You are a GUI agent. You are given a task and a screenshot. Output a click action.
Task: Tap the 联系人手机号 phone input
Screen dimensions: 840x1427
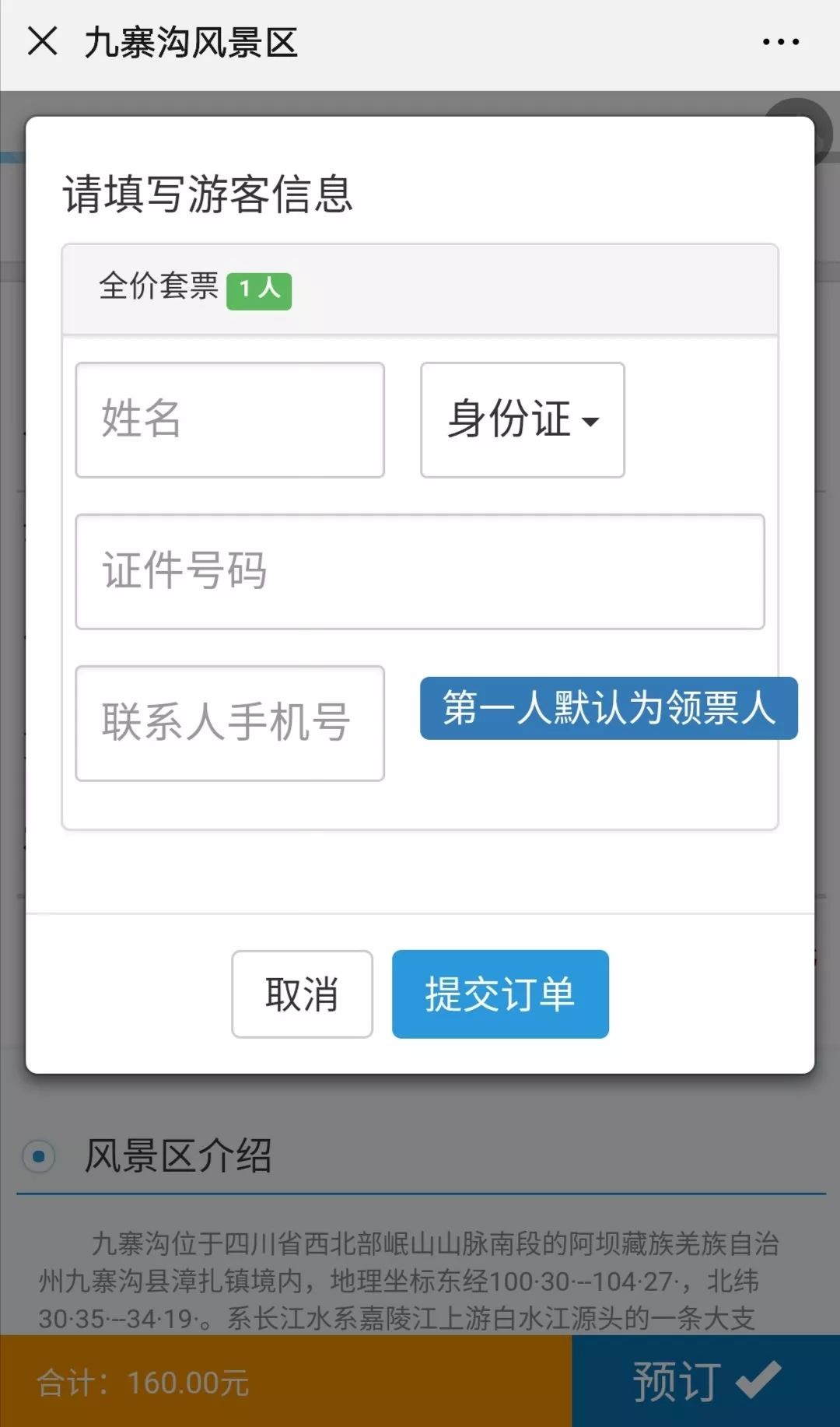coord(229,724)
